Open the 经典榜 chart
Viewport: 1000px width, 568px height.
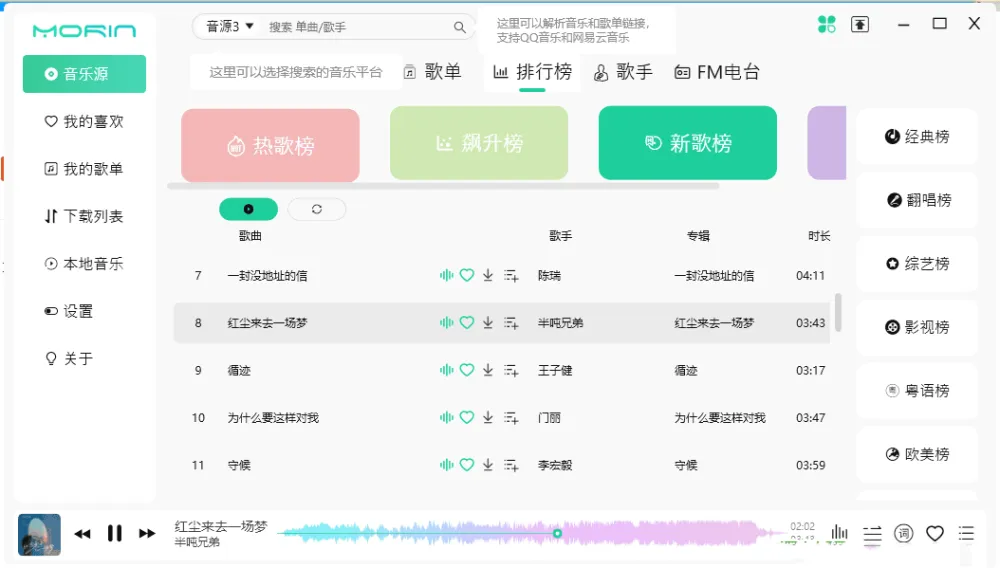point(917,136)
